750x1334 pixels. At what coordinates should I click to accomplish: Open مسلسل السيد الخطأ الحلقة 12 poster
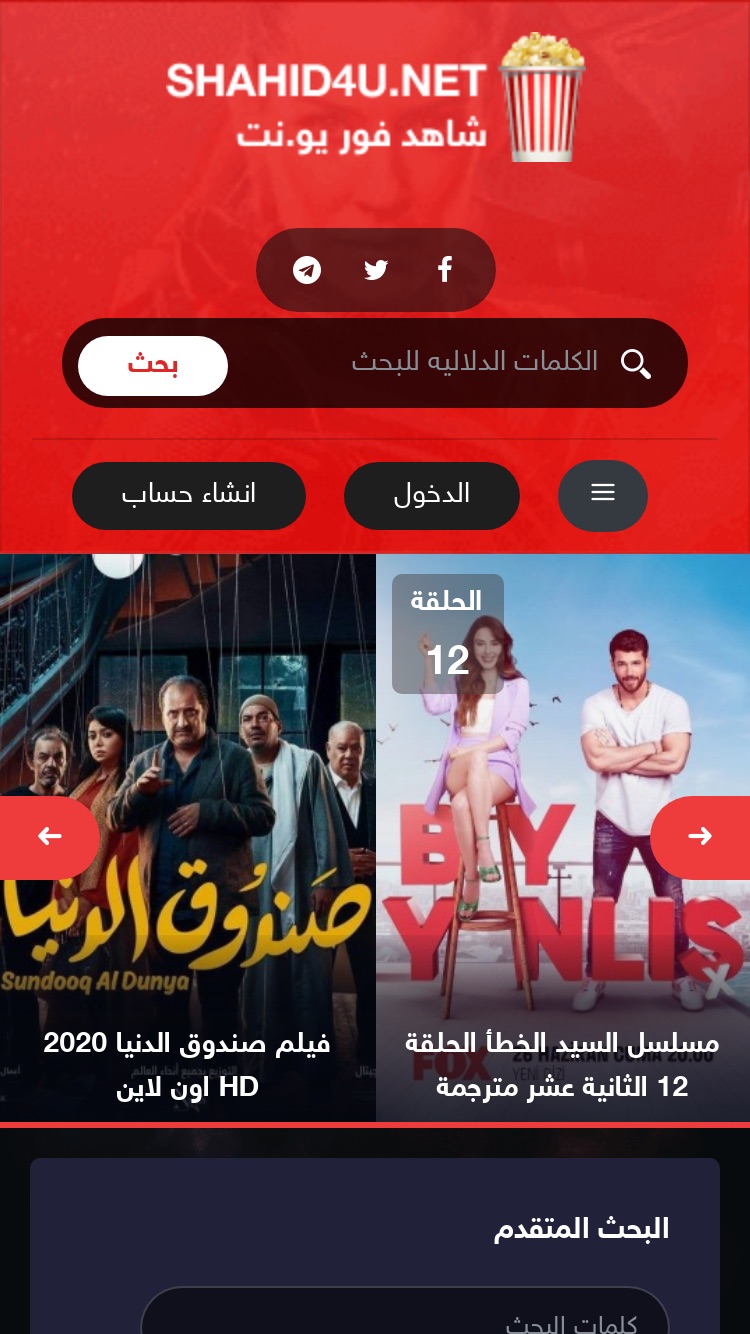click(563, 838)
